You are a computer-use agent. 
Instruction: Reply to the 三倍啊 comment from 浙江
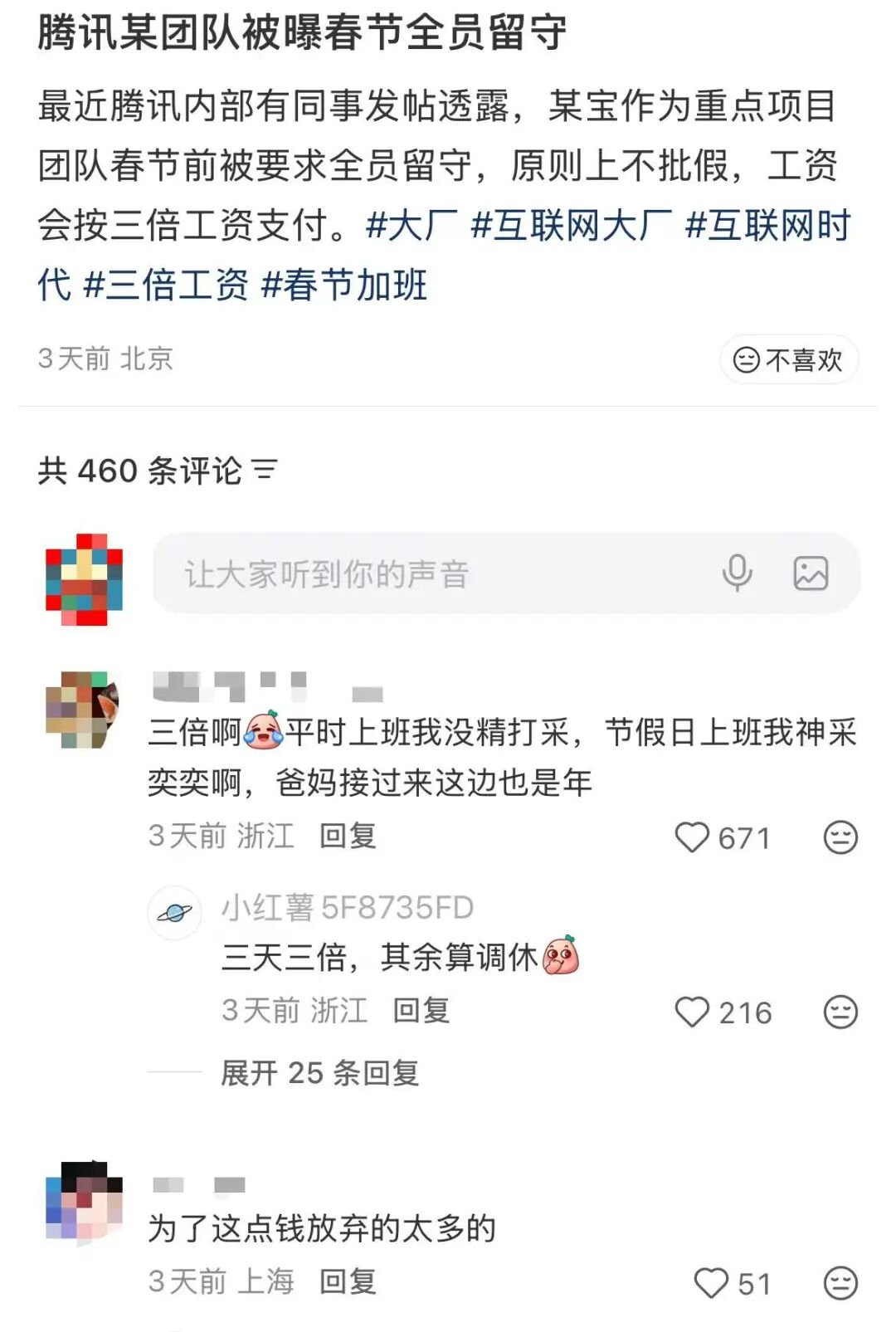[348, 836]
